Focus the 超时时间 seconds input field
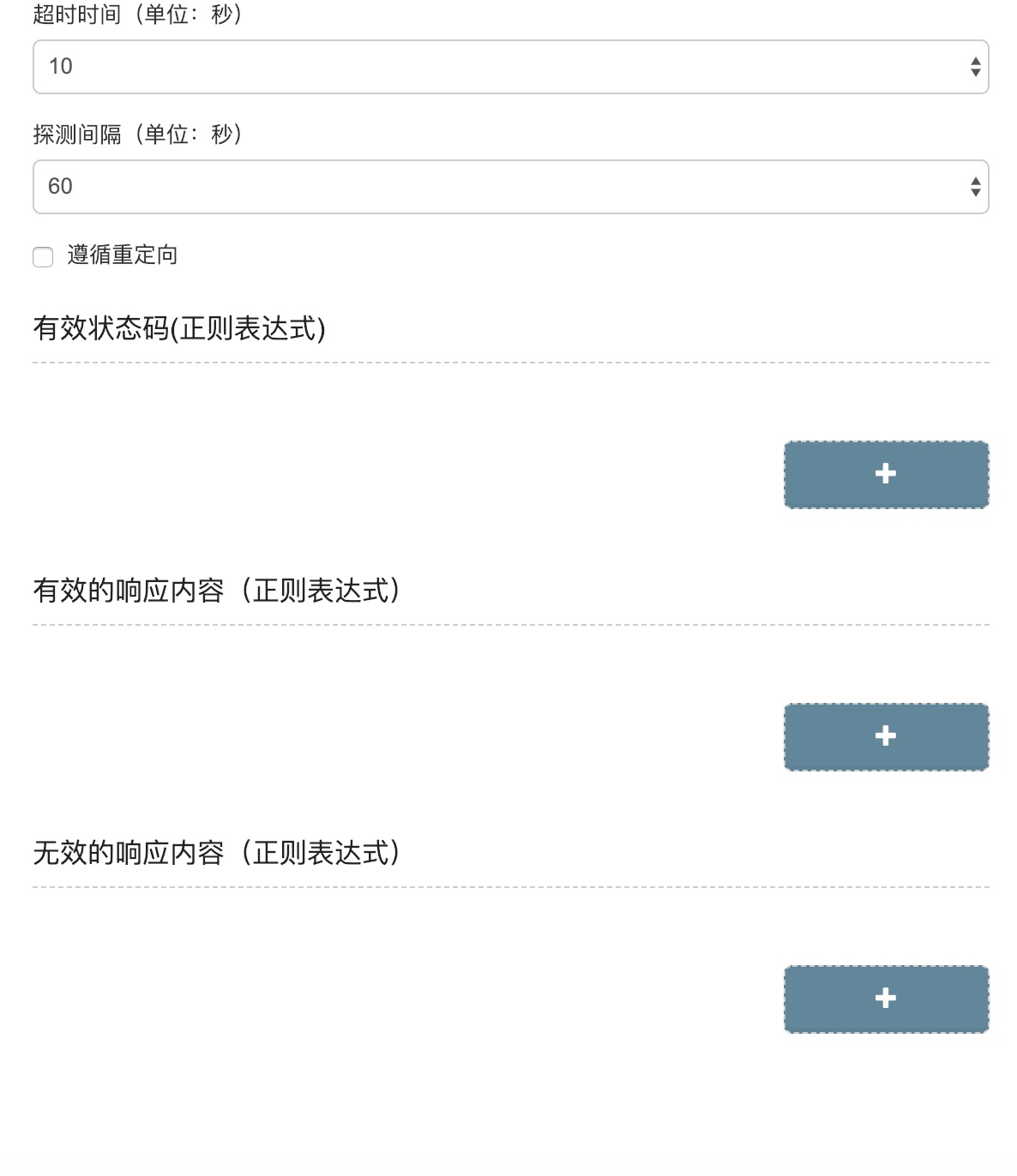This screenshot has height=1176, width=1017. tap(497, 67)
